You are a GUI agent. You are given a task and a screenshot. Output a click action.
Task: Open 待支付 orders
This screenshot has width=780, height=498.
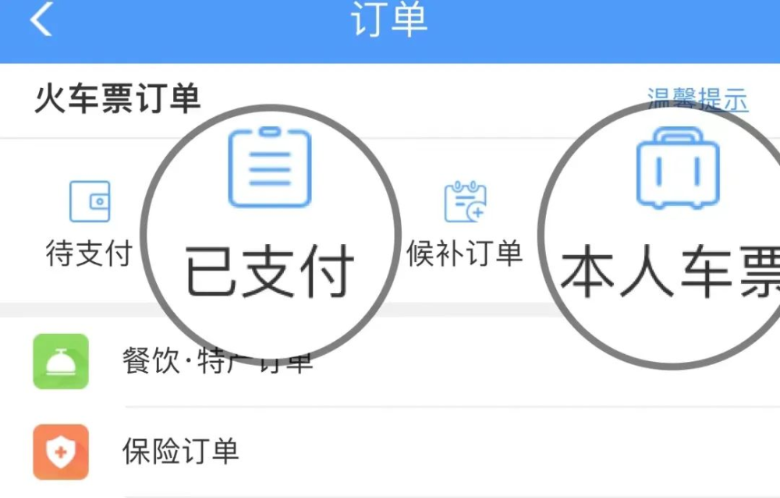point(89,221)
